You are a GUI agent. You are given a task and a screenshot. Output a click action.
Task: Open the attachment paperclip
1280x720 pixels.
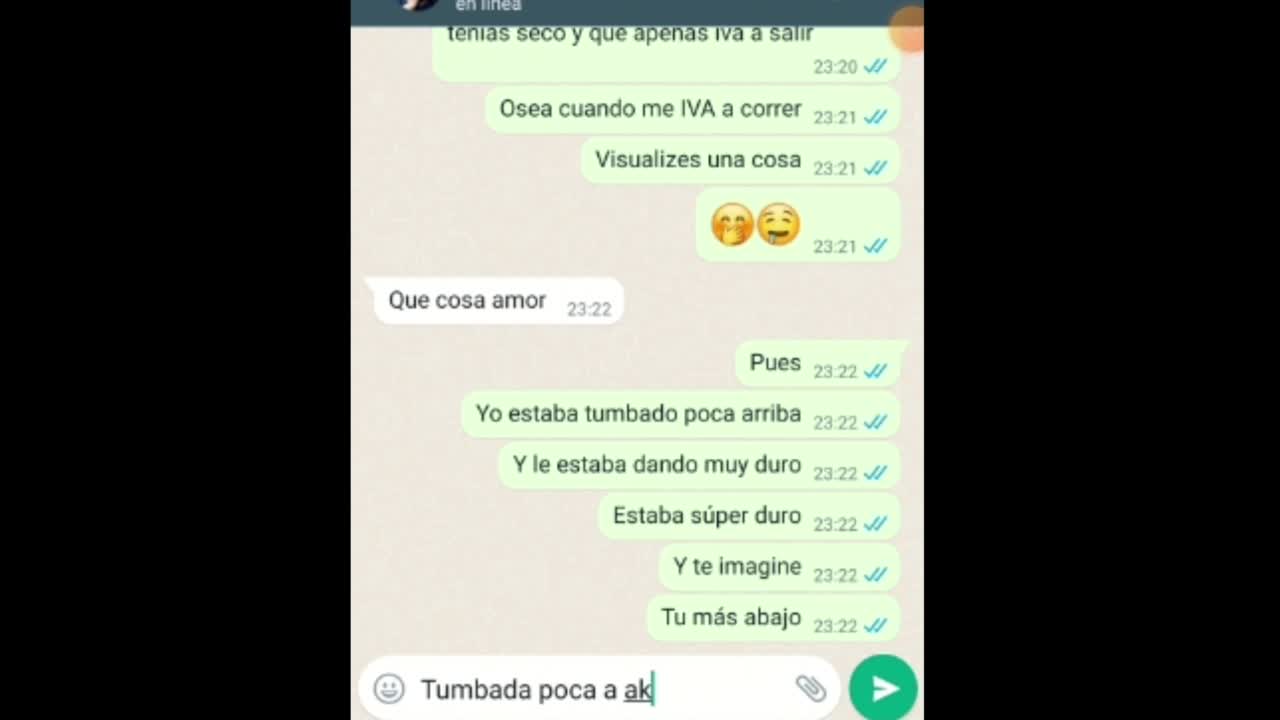pos(810,688)
